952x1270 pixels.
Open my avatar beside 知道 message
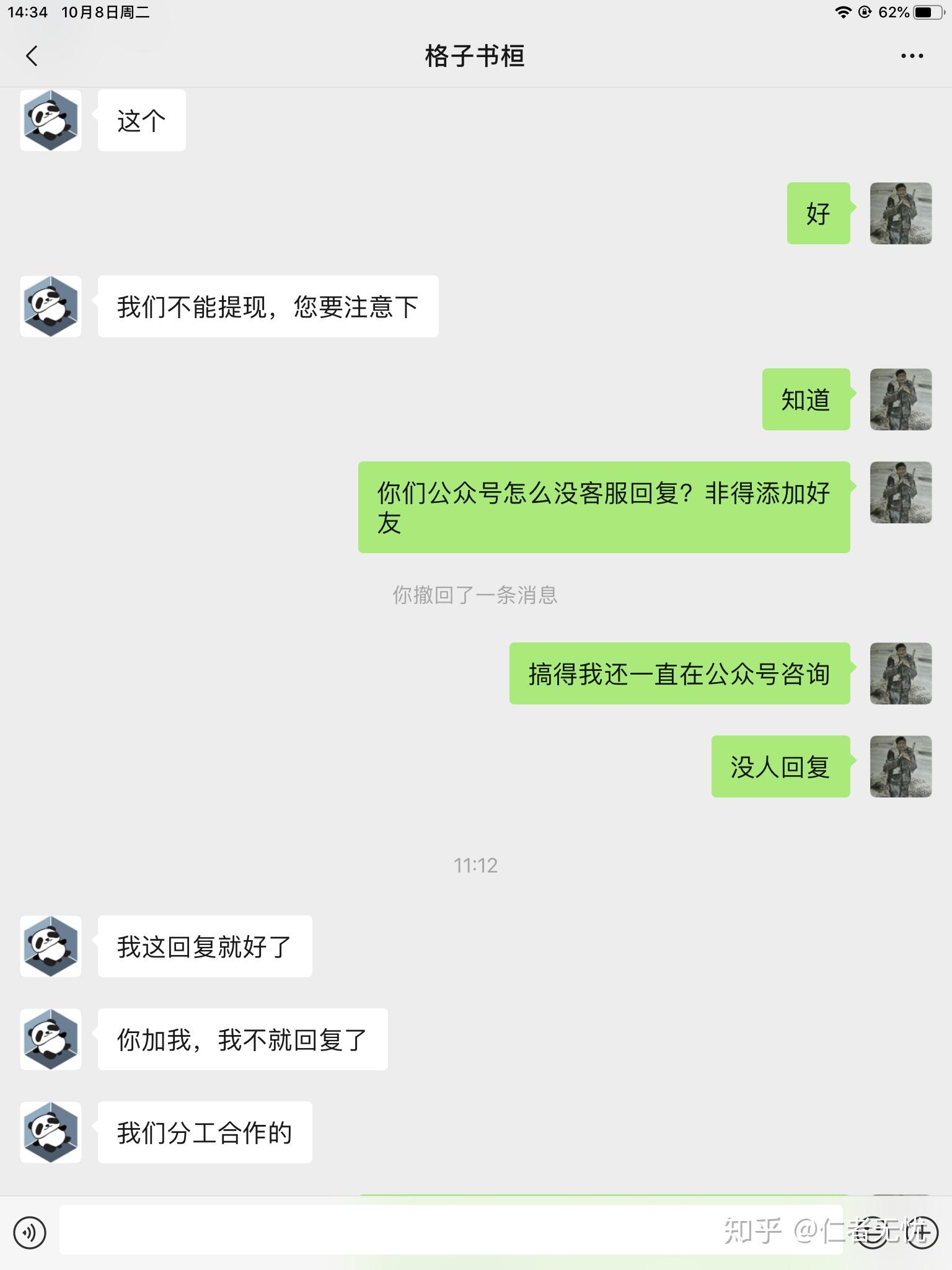(901, 399)
